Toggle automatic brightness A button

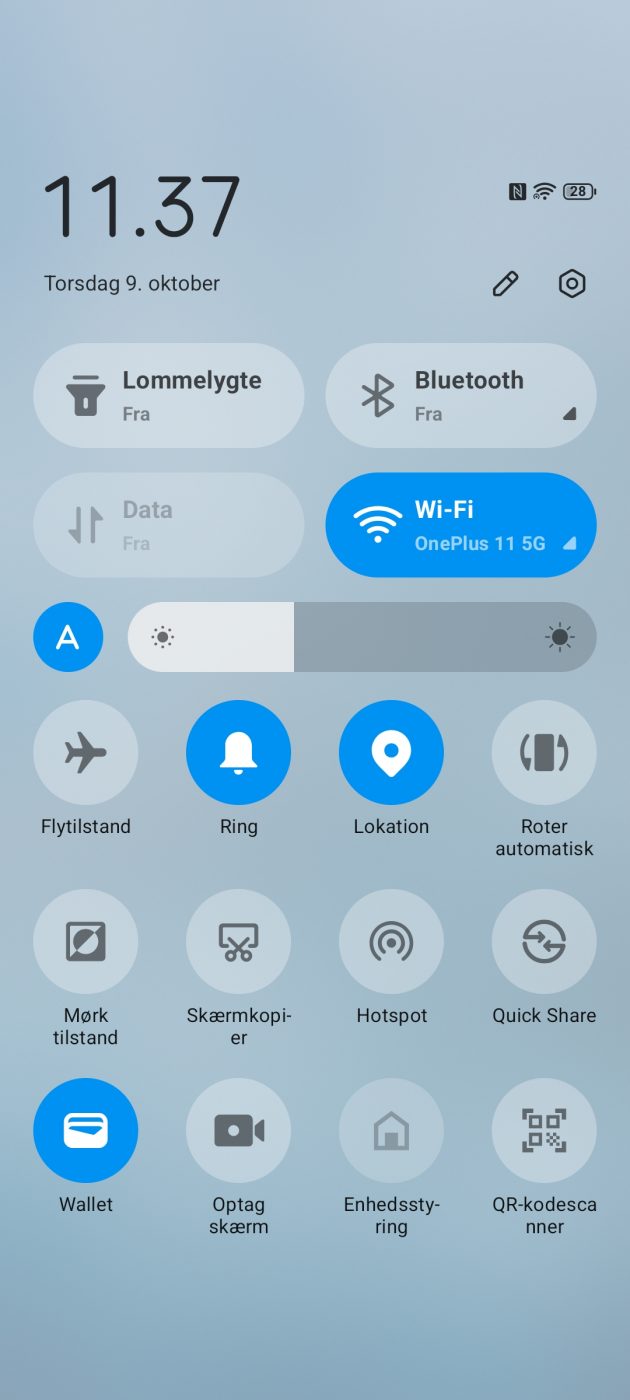(x=68, y=637)
